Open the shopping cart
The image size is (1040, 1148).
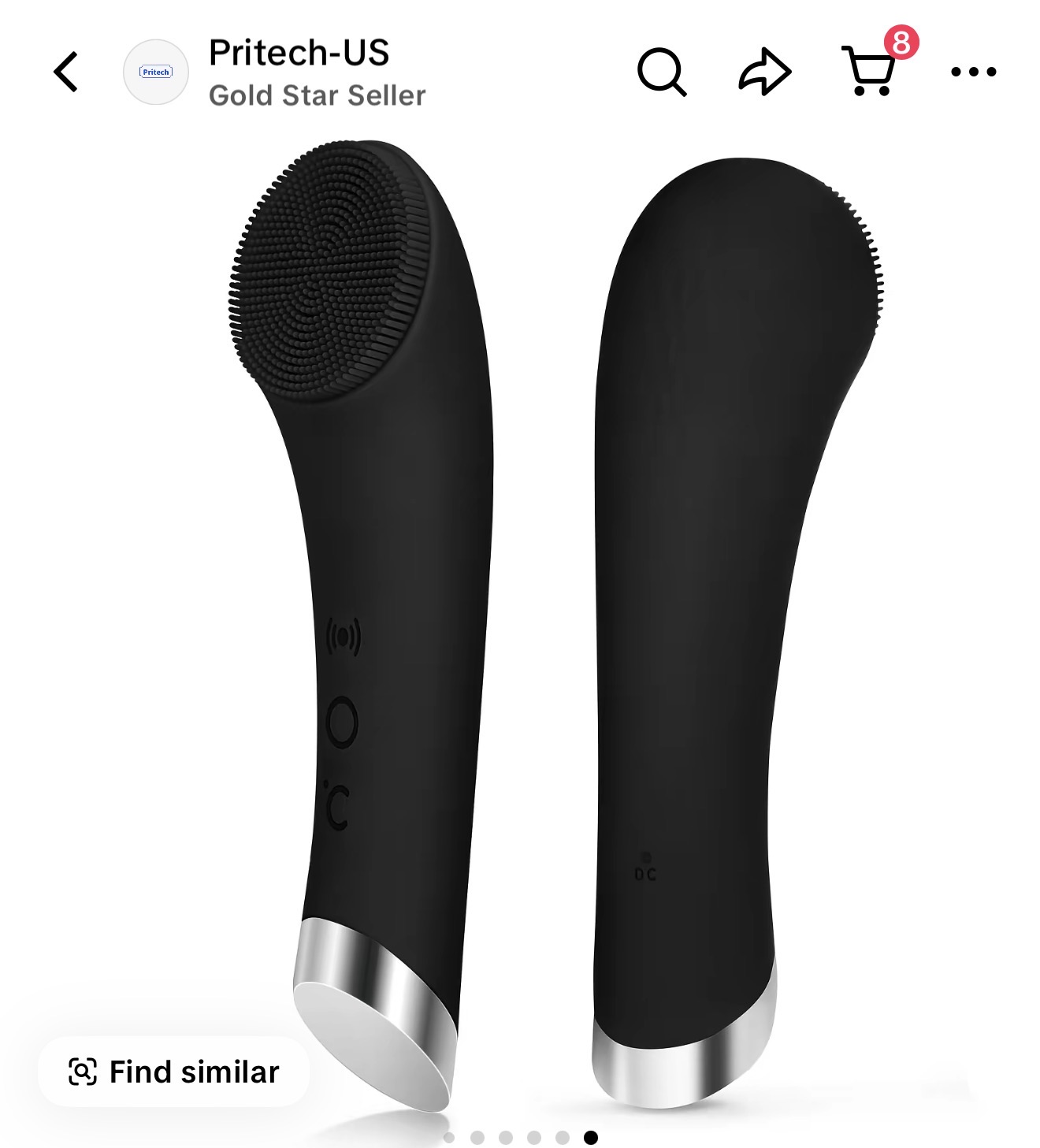[870, 70]
